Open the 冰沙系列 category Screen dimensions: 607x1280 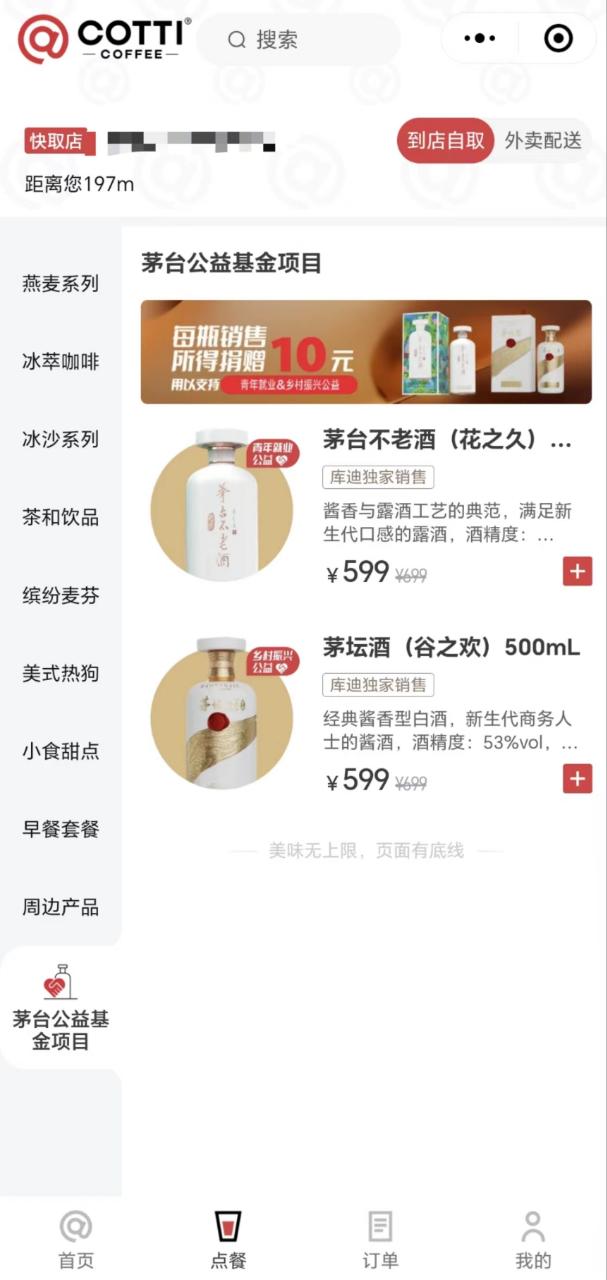(x=61, y=440)
